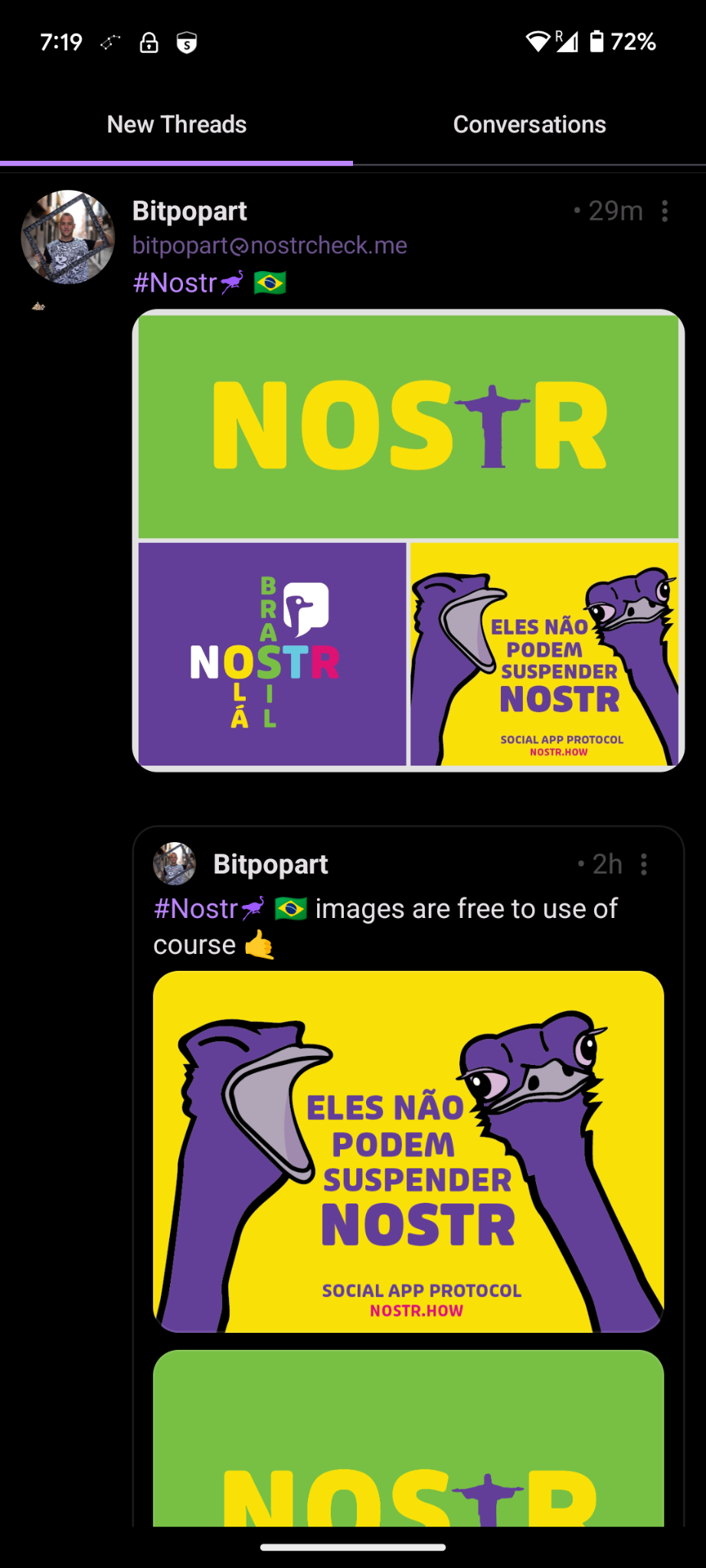Viewport: 706px width, 1568px height.
Task: View large yellow 'Eles não podem suspender' image
Action: (x=408, y=1151)
